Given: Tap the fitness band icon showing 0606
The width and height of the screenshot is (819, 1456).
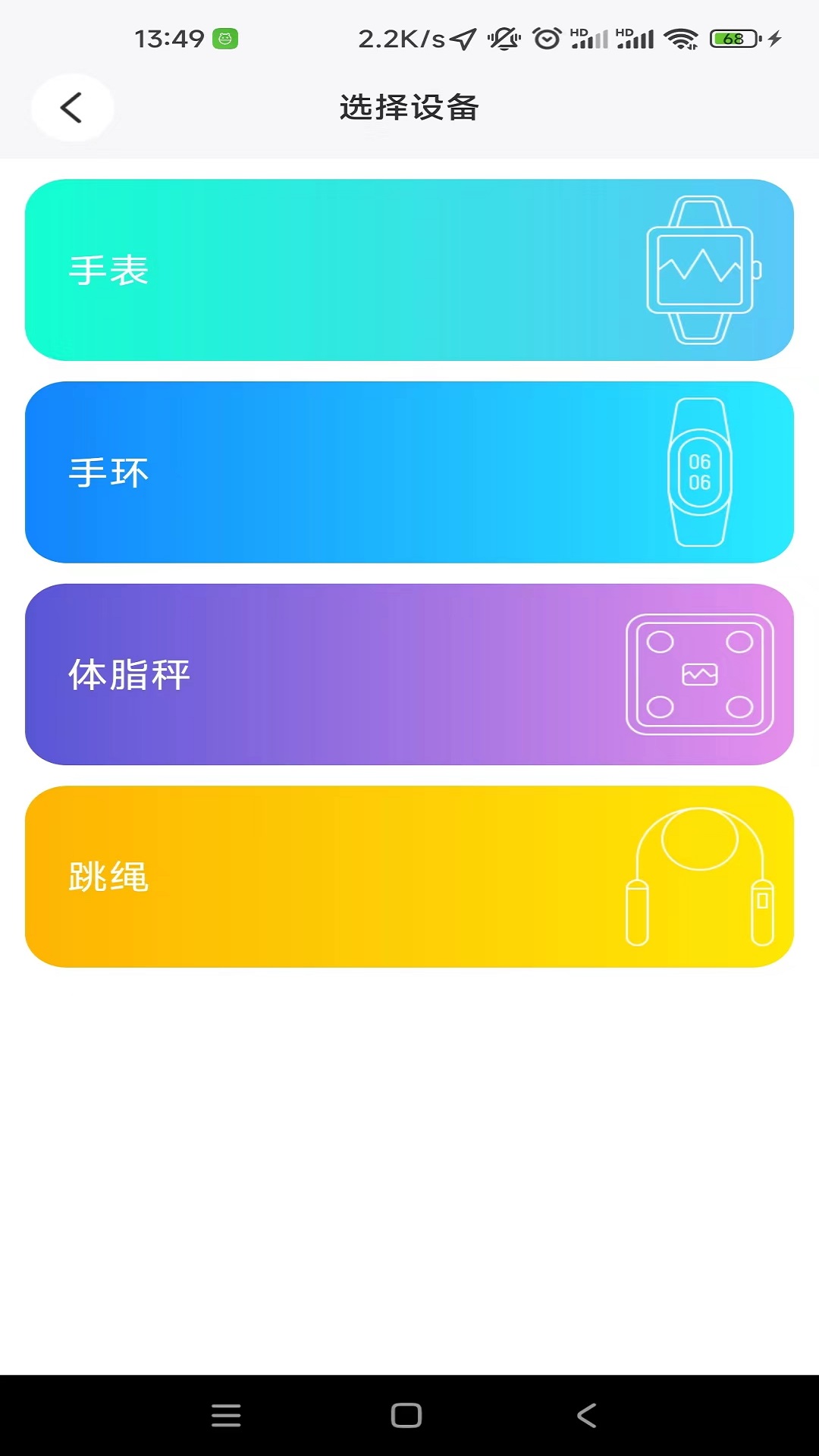Looking at the screenshot, I should 699,472.
